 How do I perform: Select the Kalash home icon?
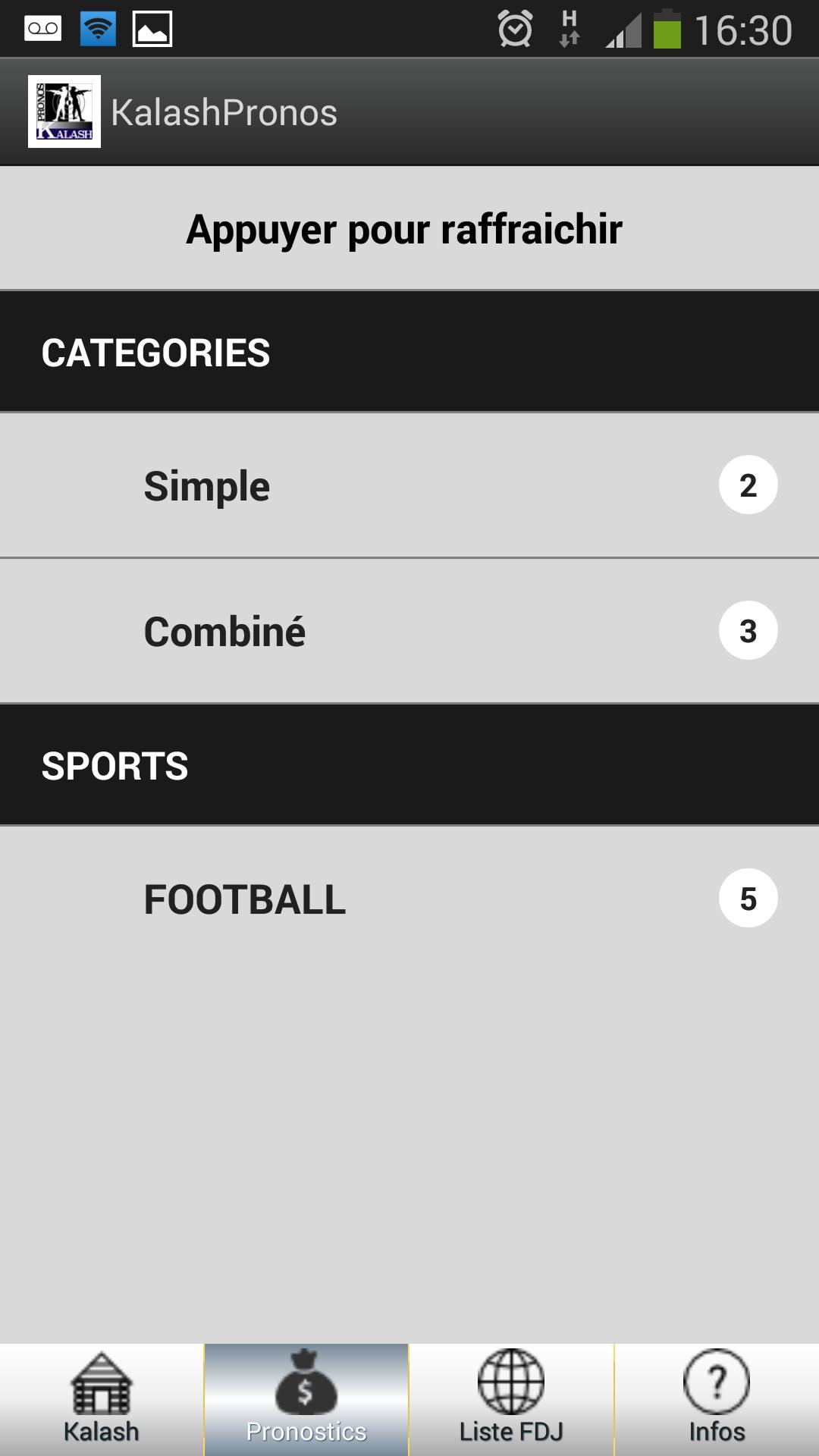(102, 1388)
